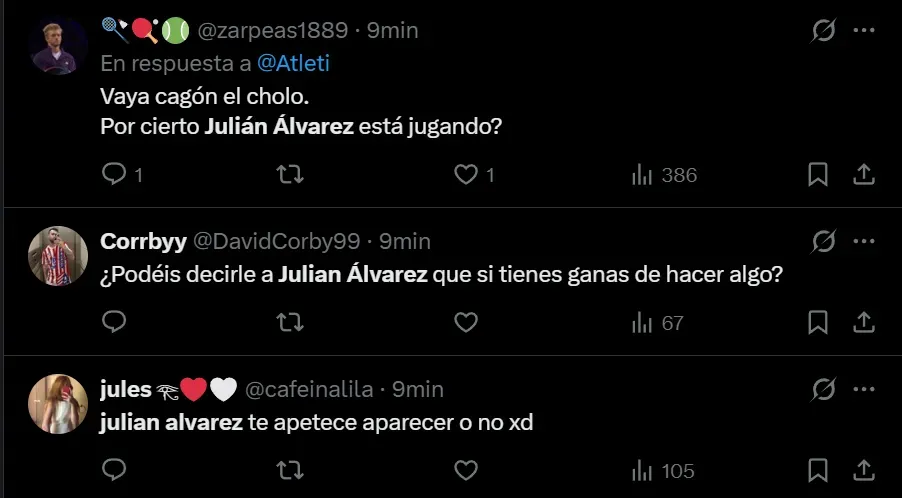Screen dimensions: 902x498
Task: Open the @cafeinalila overflow menu
Action: [863, 389]
